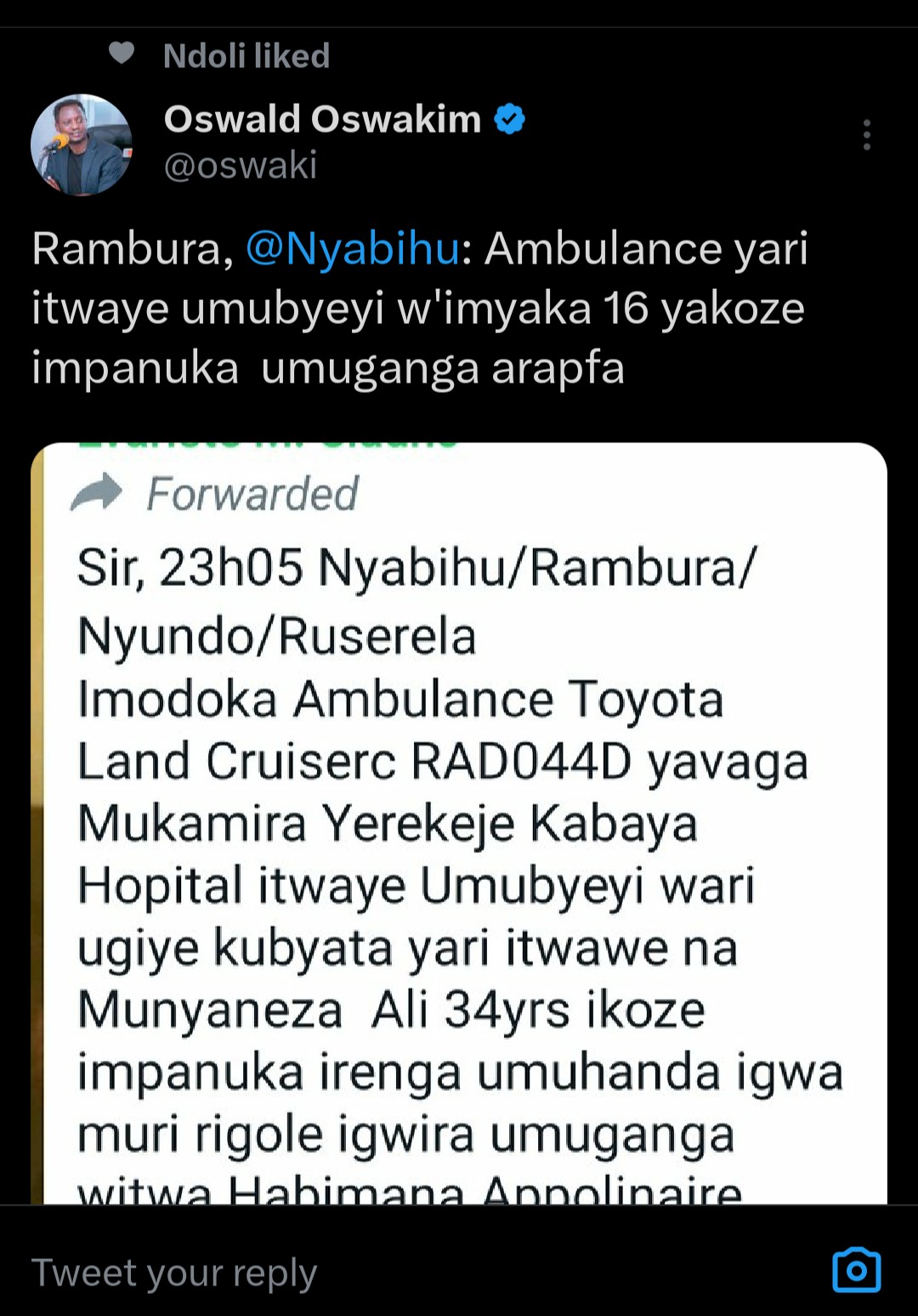Image resolution: width=918 pixels, height=1316 pixels.
Task: Open the Oswald Oswakim account name
Action: tap(322, 119)
